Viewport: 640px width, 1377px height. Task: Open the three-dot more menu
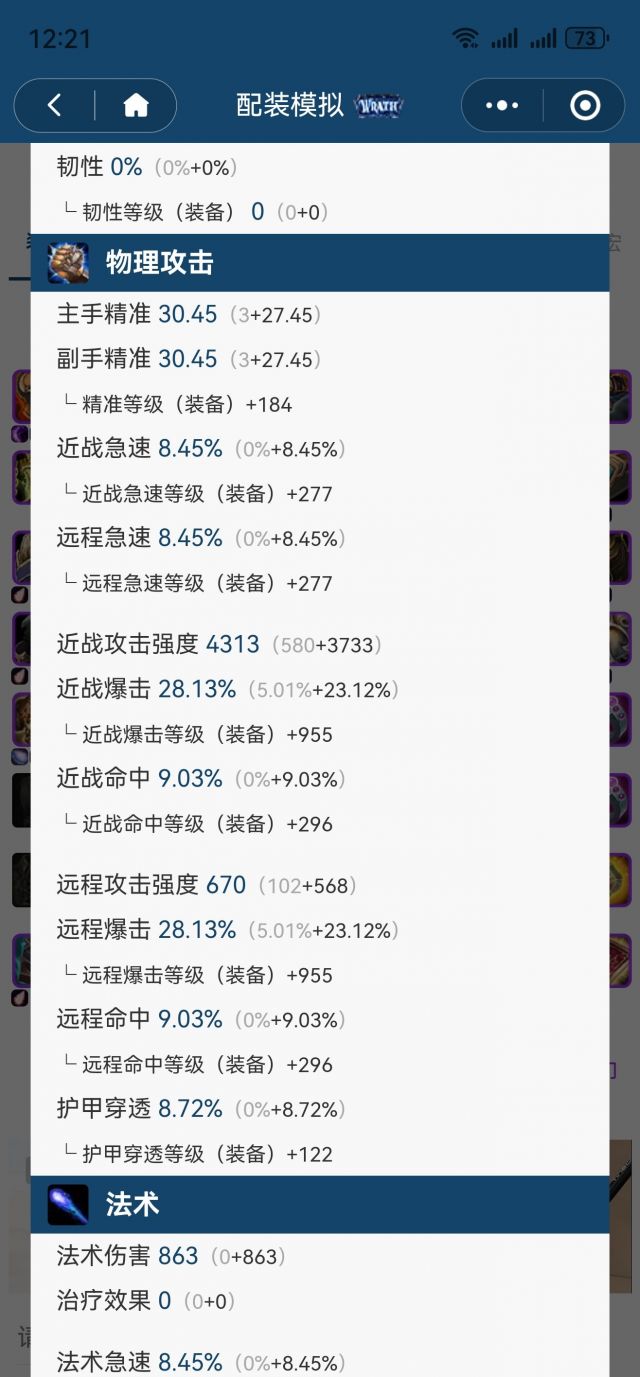click(x=502, y=105)
